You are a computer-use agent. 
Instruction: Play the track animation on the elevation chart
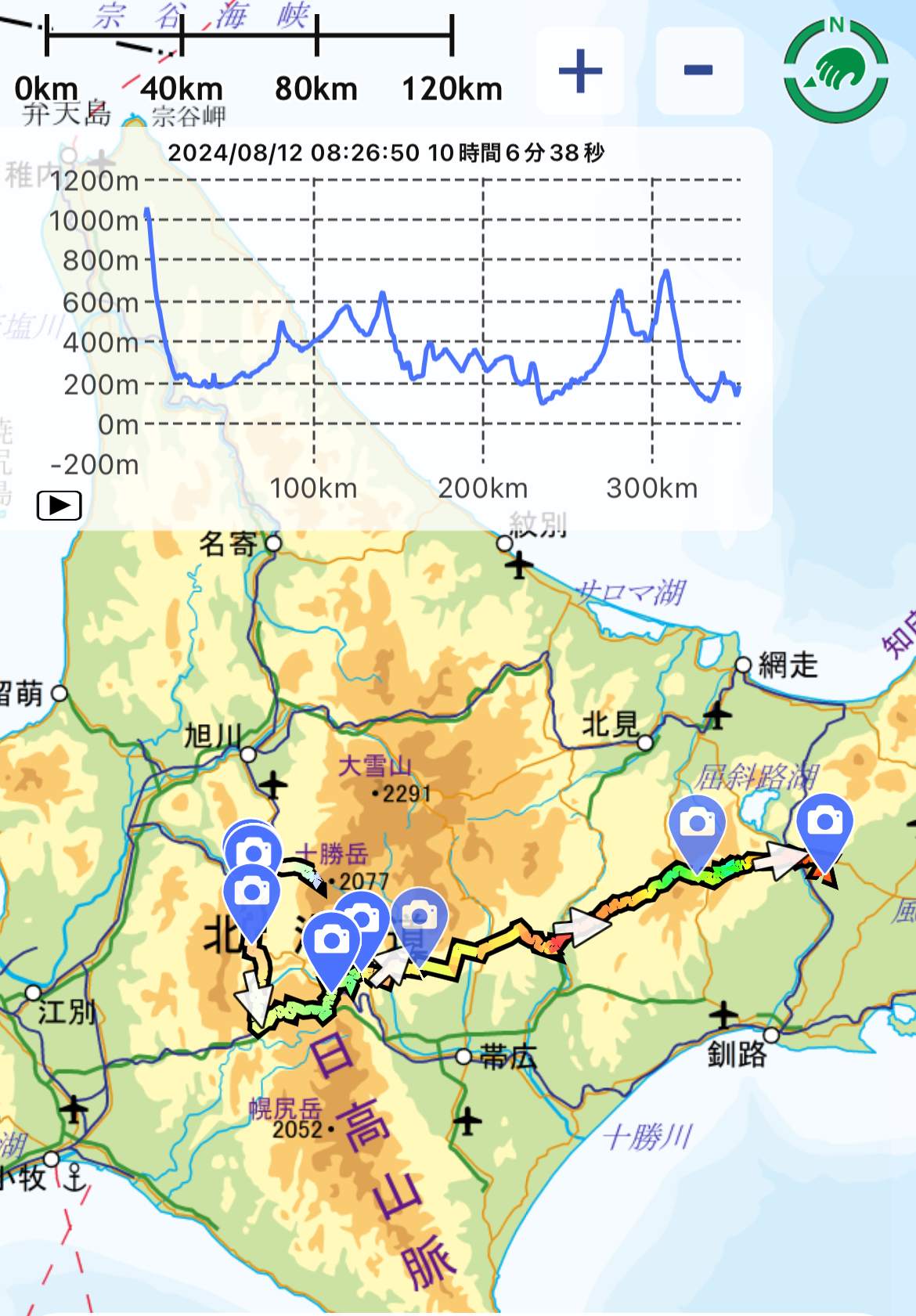[60, 506]
